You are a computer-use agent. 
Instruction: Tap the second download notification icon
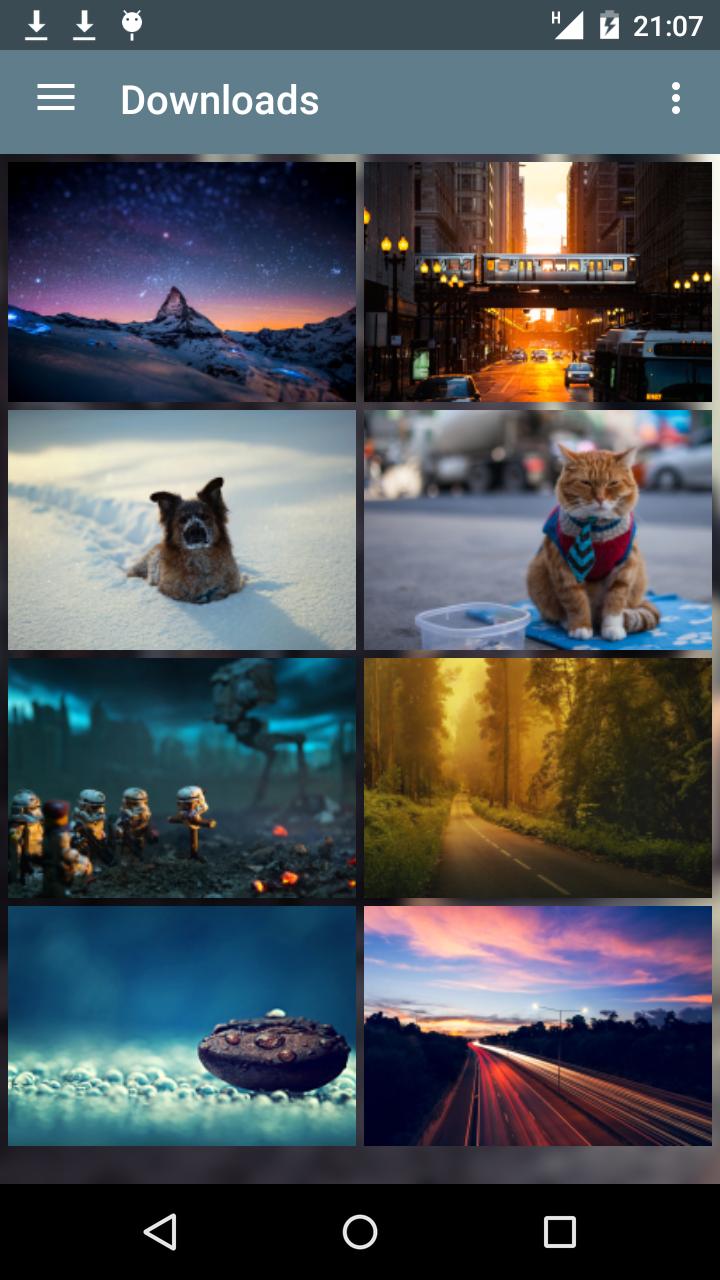click(84, 24)
